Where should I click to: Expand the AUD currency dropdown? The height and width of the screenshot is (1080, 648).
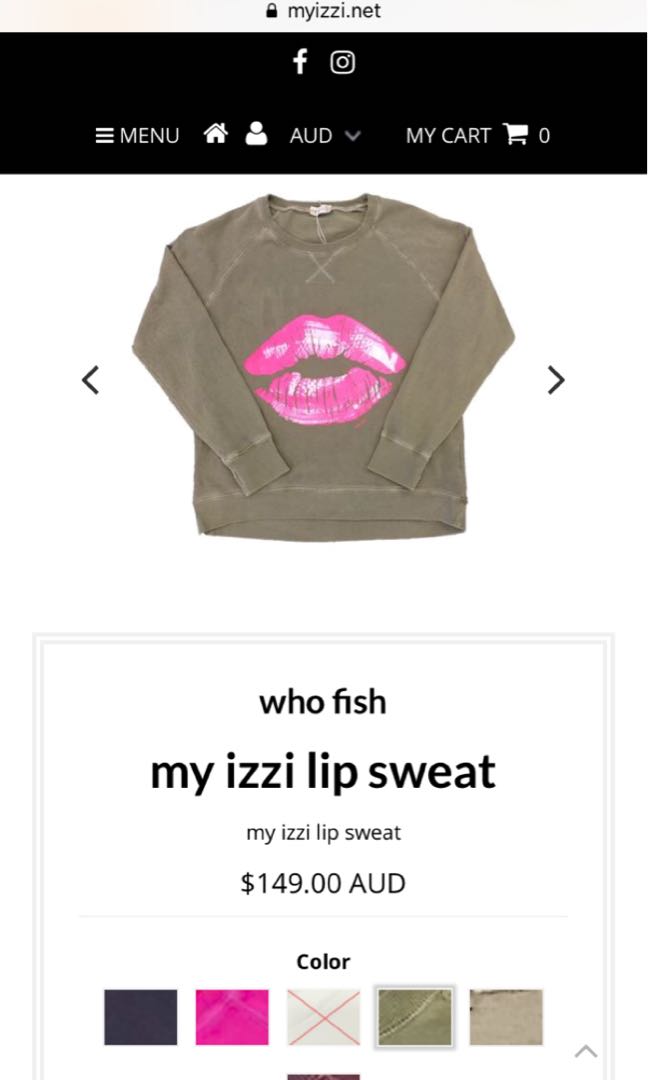pyautogui.click(x=325, y=135)
